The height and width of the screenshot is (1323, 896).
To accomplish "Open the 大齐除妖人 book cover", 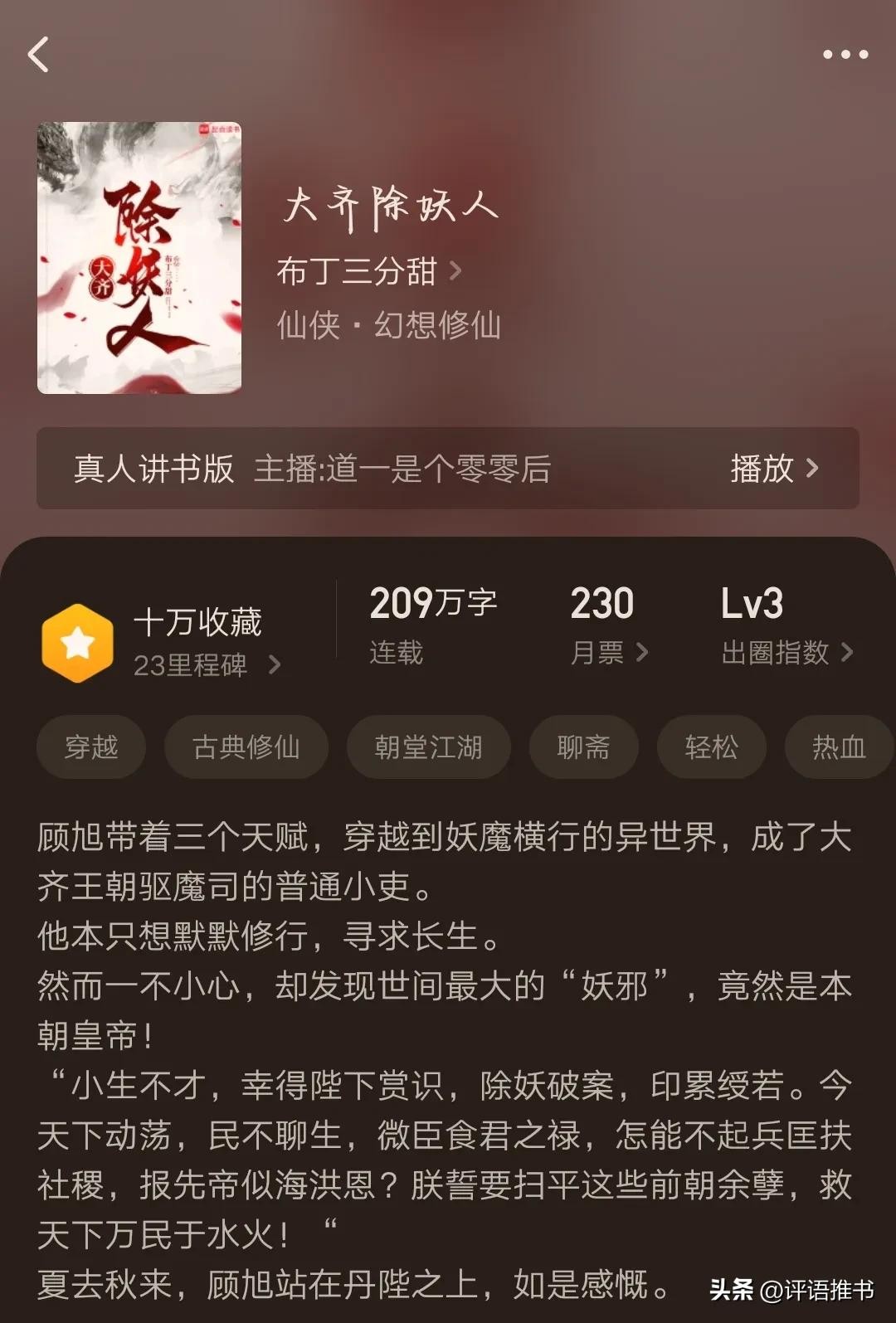I will pos(139,258).
